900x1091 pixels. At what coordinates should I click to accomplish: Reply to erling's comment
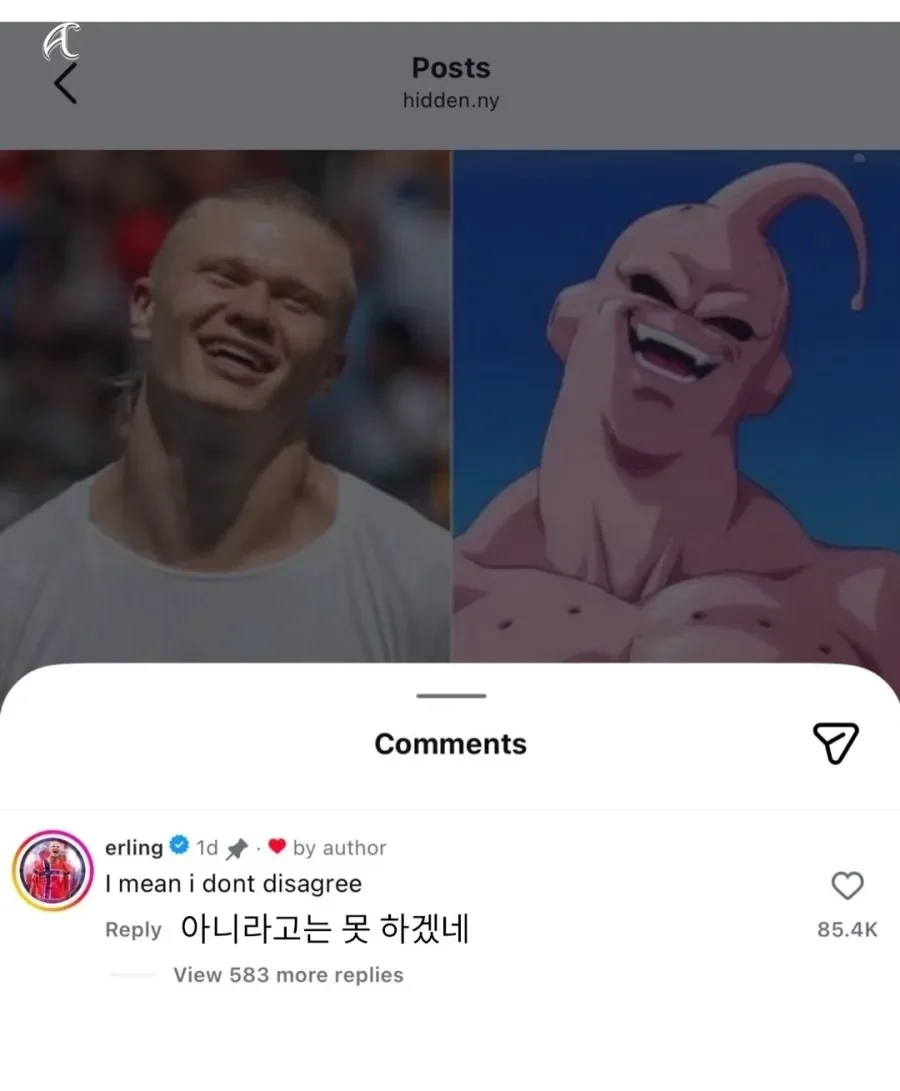[x=133, y=930]
